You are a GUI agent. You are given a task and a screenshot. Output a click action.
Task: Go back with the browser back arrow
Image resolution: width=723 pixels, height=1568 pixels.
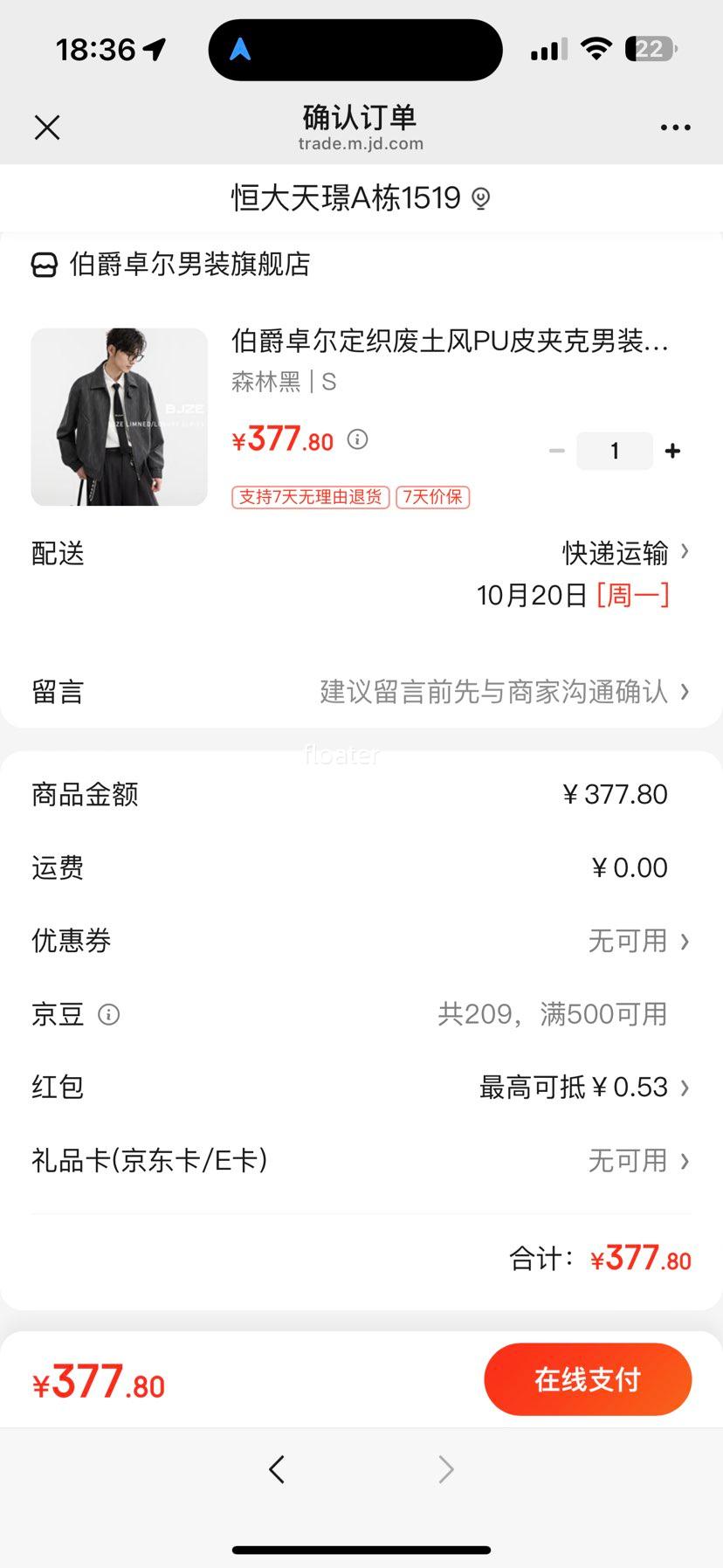[277, 1469]
